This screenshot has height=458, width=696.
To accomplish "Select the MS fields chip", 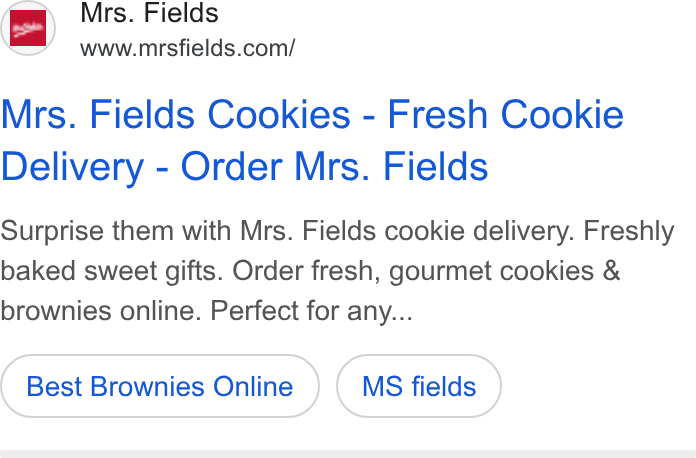I will coord(419,386).
